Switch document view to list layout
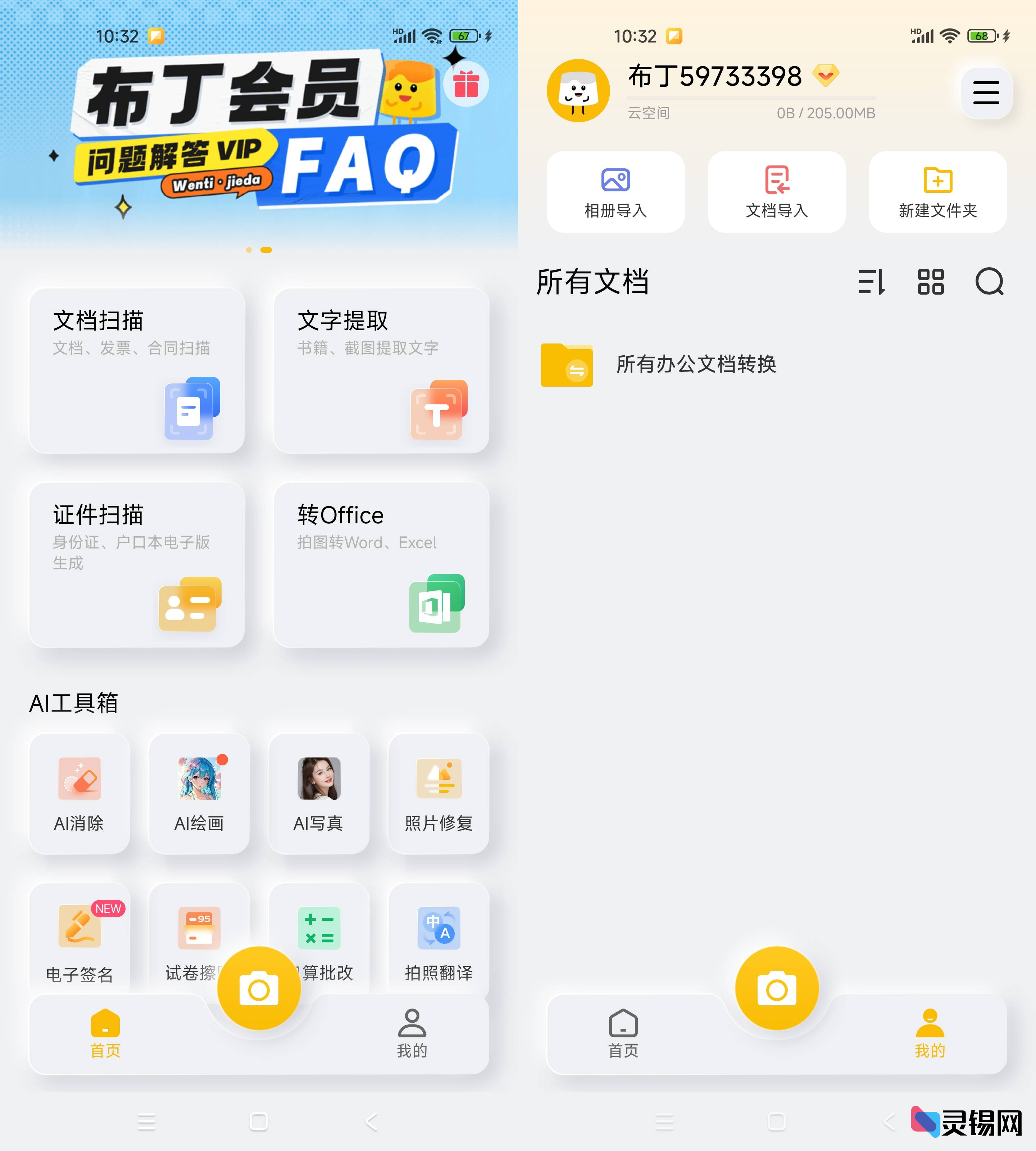The height and width of the screenshot is (1151, 1036). (872, 282)
